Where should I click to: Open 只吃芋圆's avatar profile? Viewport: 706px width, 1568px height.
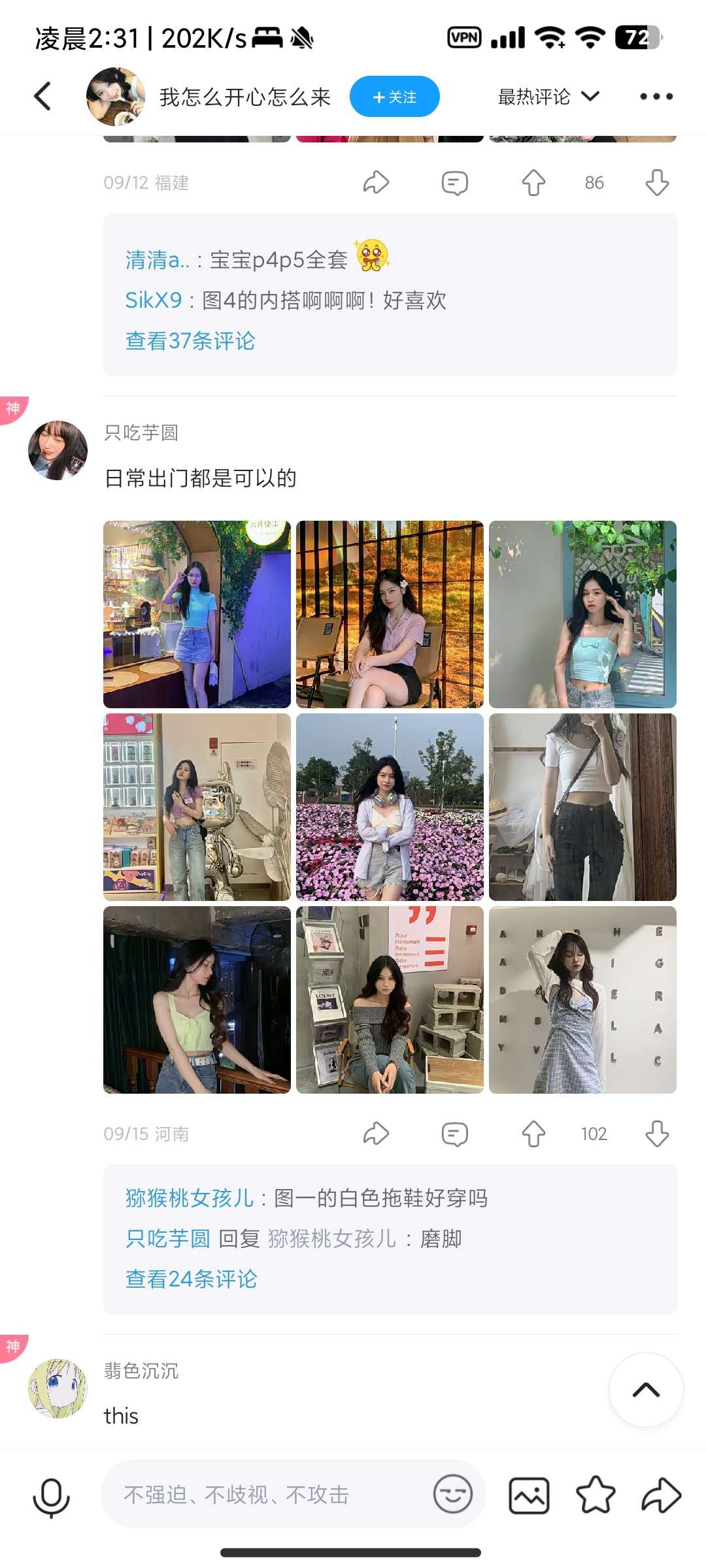[x=58, y=450]
